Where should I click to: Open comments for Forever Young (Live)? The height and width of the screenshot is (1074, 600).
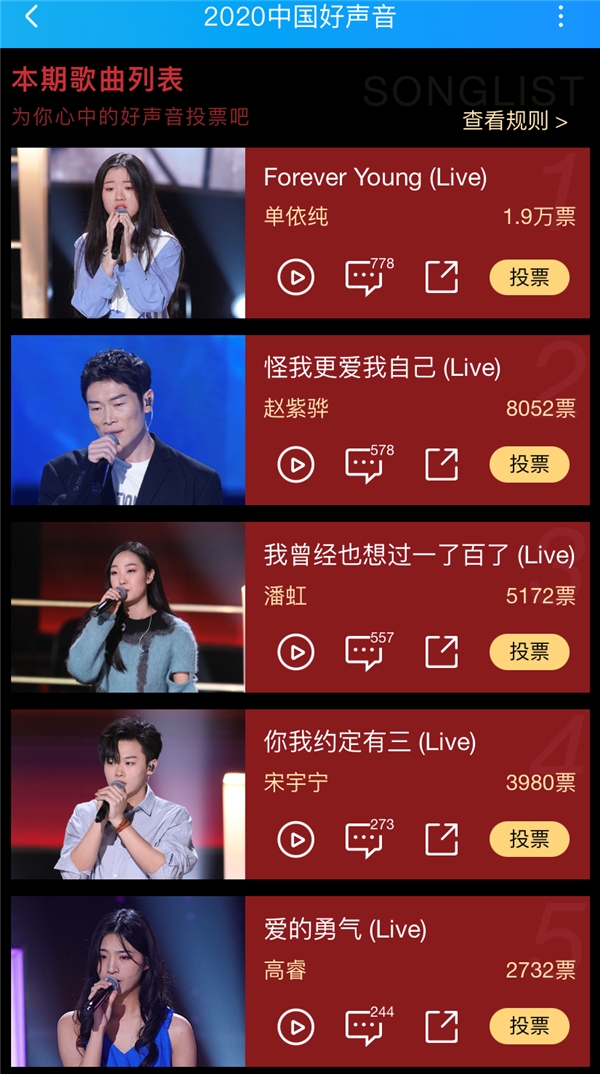[x=364, y=277]
